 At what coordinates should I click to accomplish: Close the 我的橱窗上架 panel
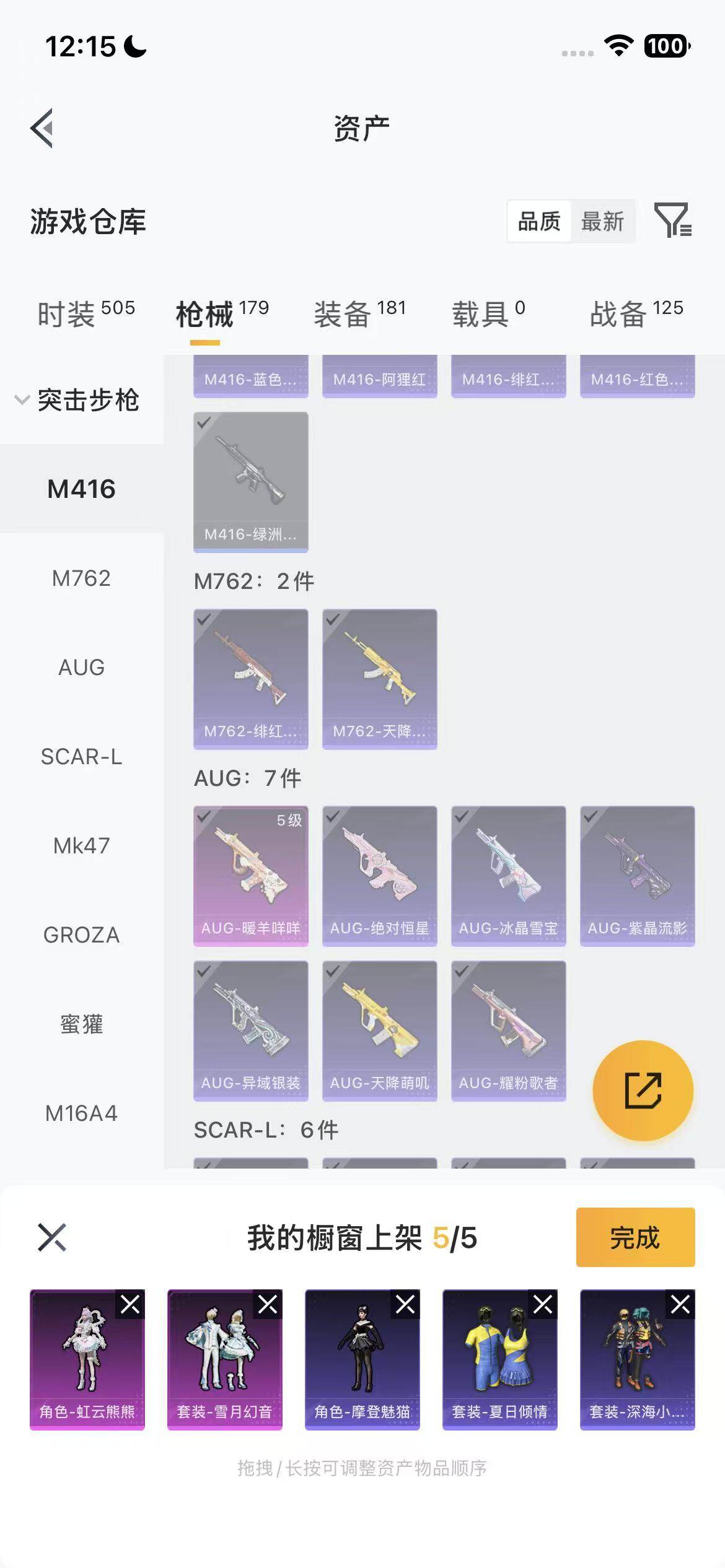point(52,1237)
